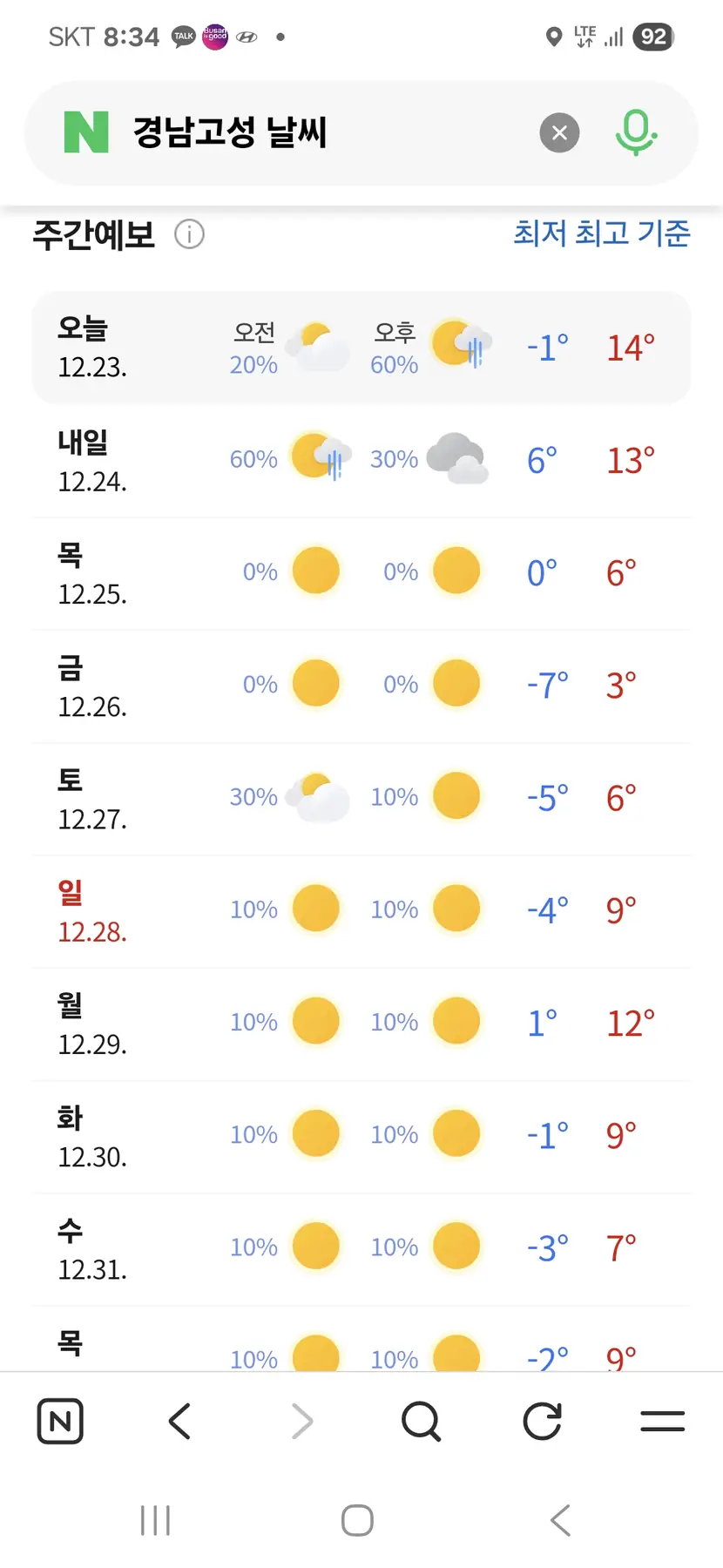Screen dimensions: 723x1568
Task: Open the 주간예보 info icon
Action: point(189,234)
